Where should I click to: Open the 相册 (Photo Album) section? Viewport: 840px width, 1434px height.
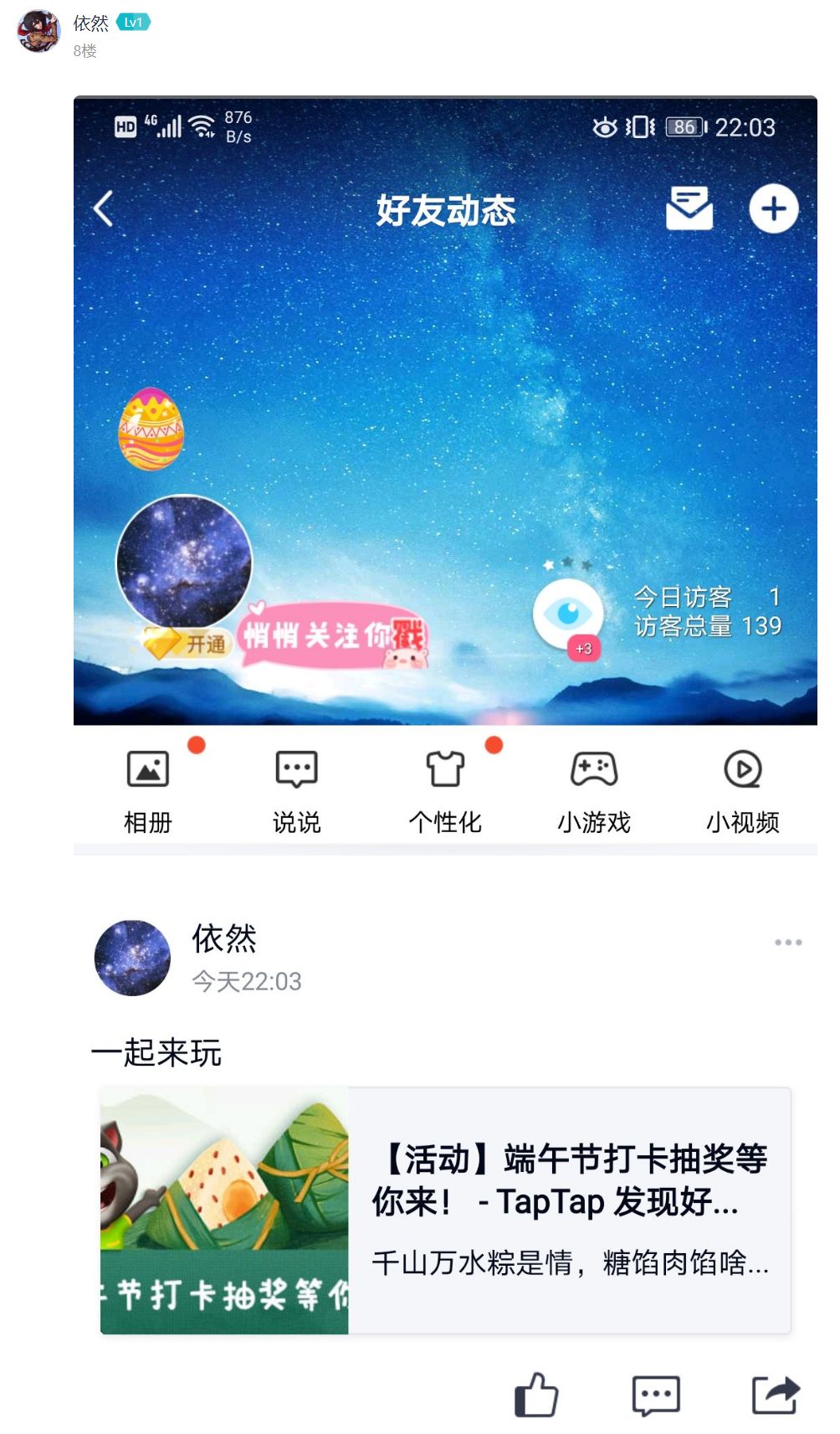[x=148, y=785]
